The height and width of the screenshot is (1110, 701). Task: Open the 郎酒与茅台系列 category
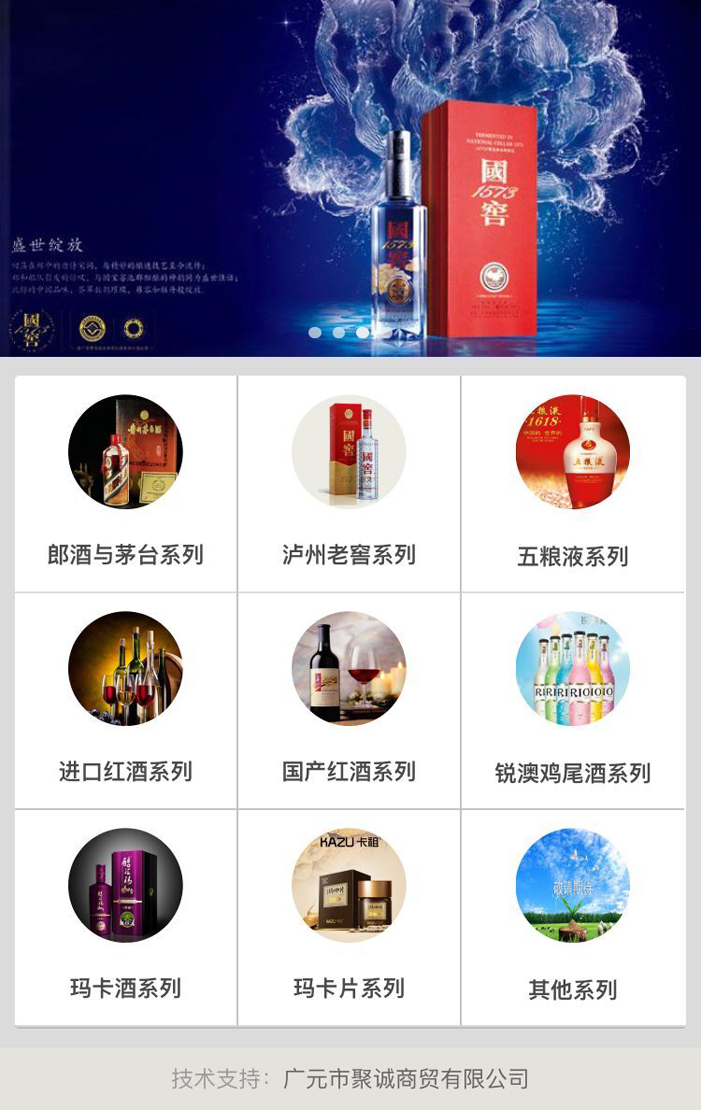point(126,484)
